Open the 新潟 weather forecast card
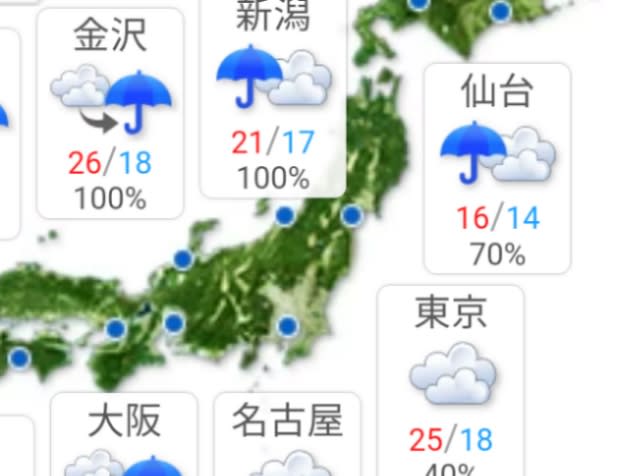 tap(273, 95)
